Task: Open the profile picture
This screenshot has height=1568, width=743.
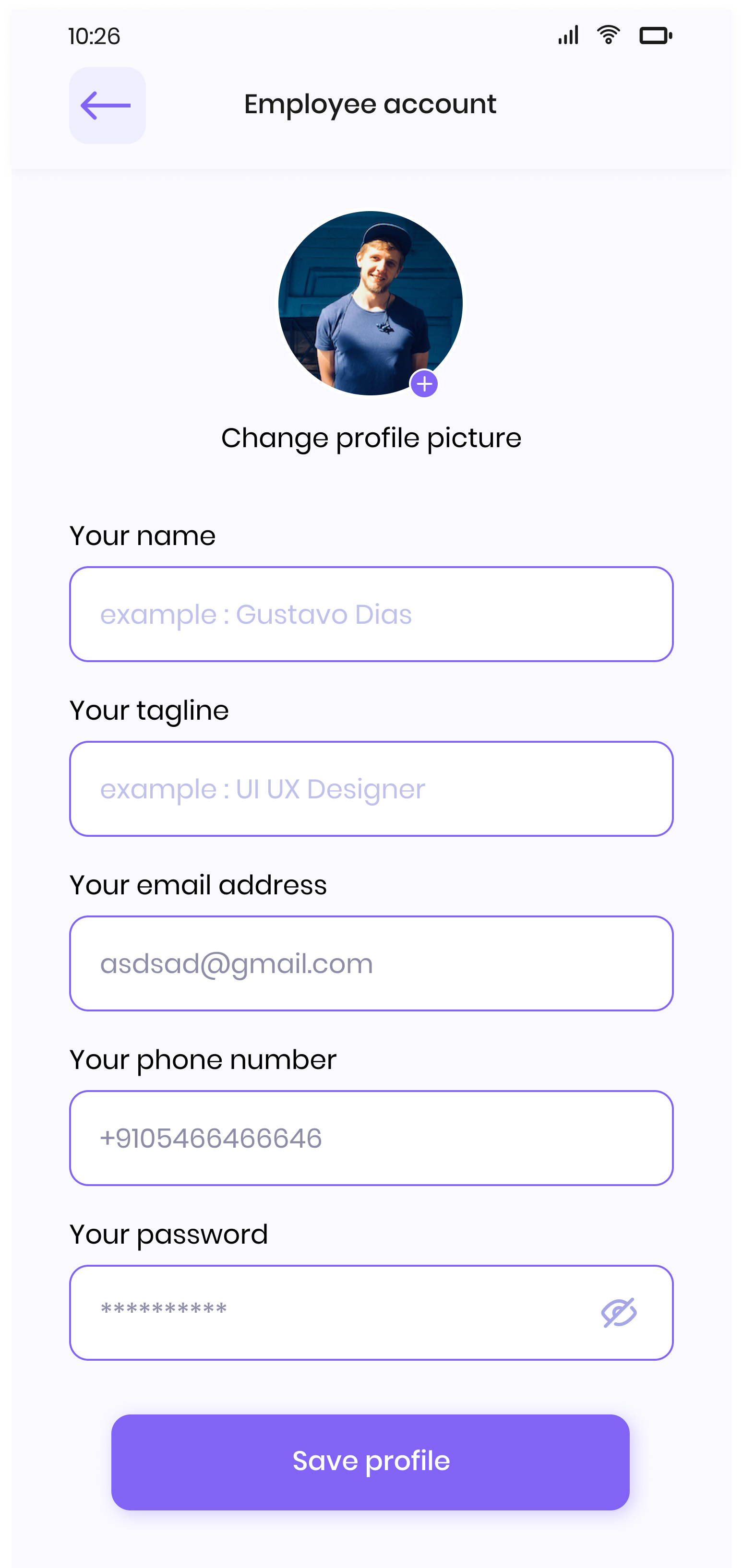Action: click(370, 303)
